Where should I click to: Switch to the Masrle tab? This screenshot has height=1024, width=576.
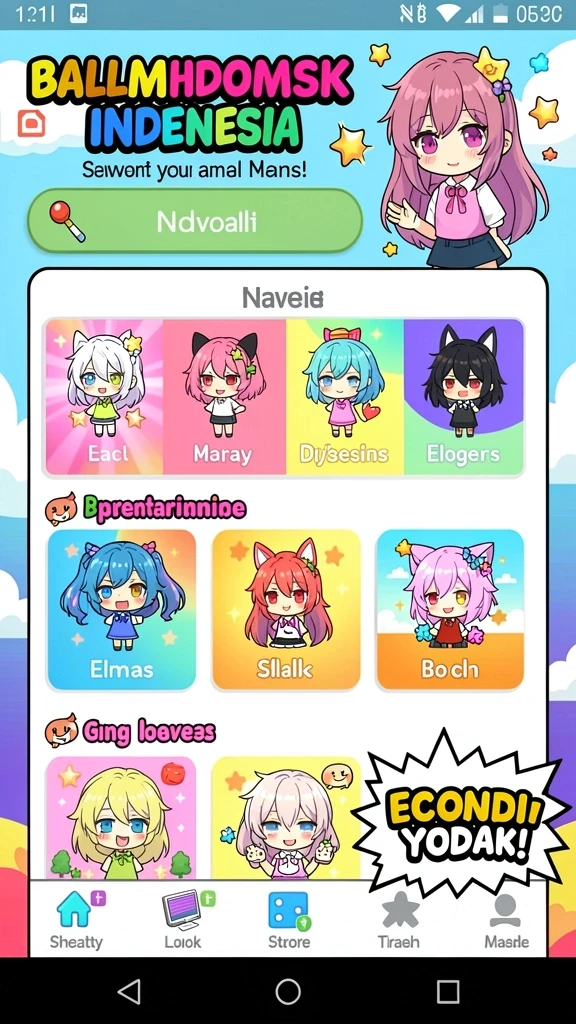(506, 920)
